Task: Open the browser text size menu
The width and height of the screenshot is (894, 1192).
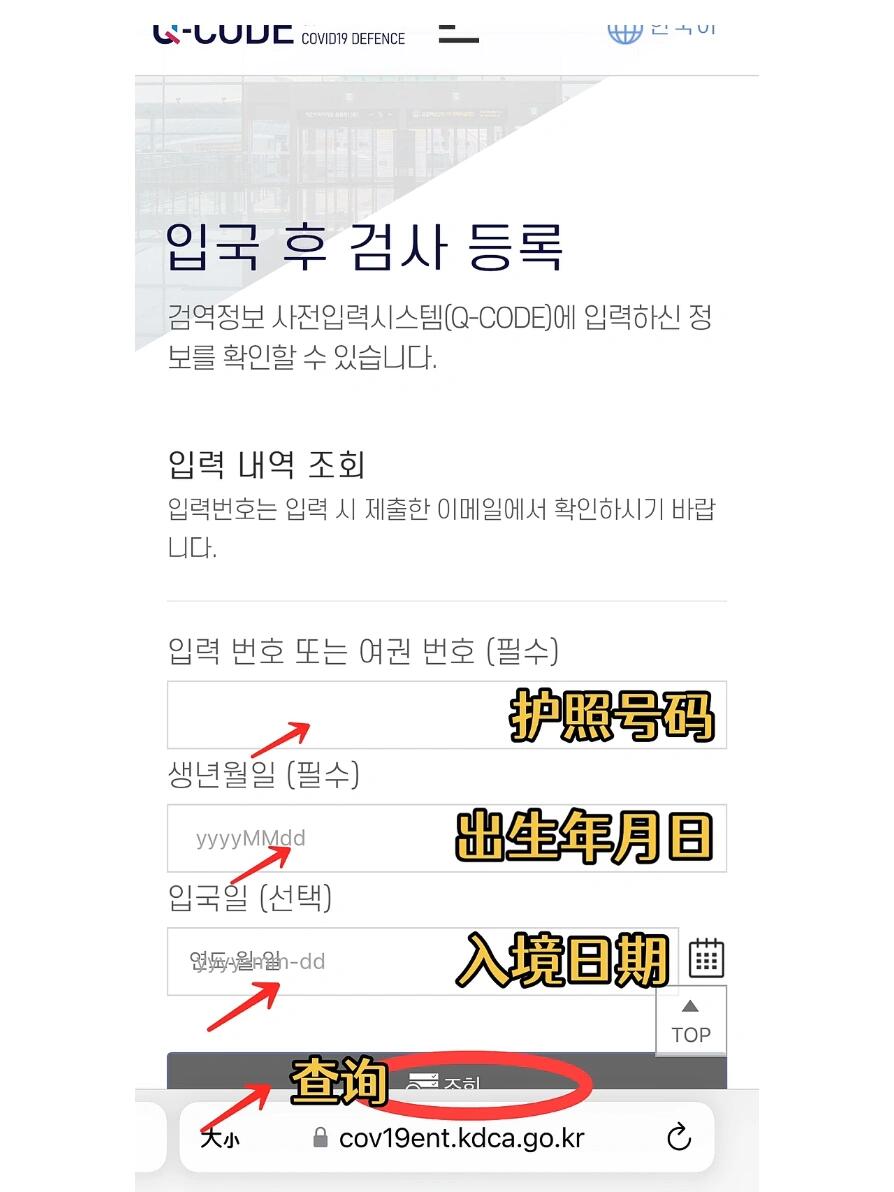Action: click(219, 1138)
